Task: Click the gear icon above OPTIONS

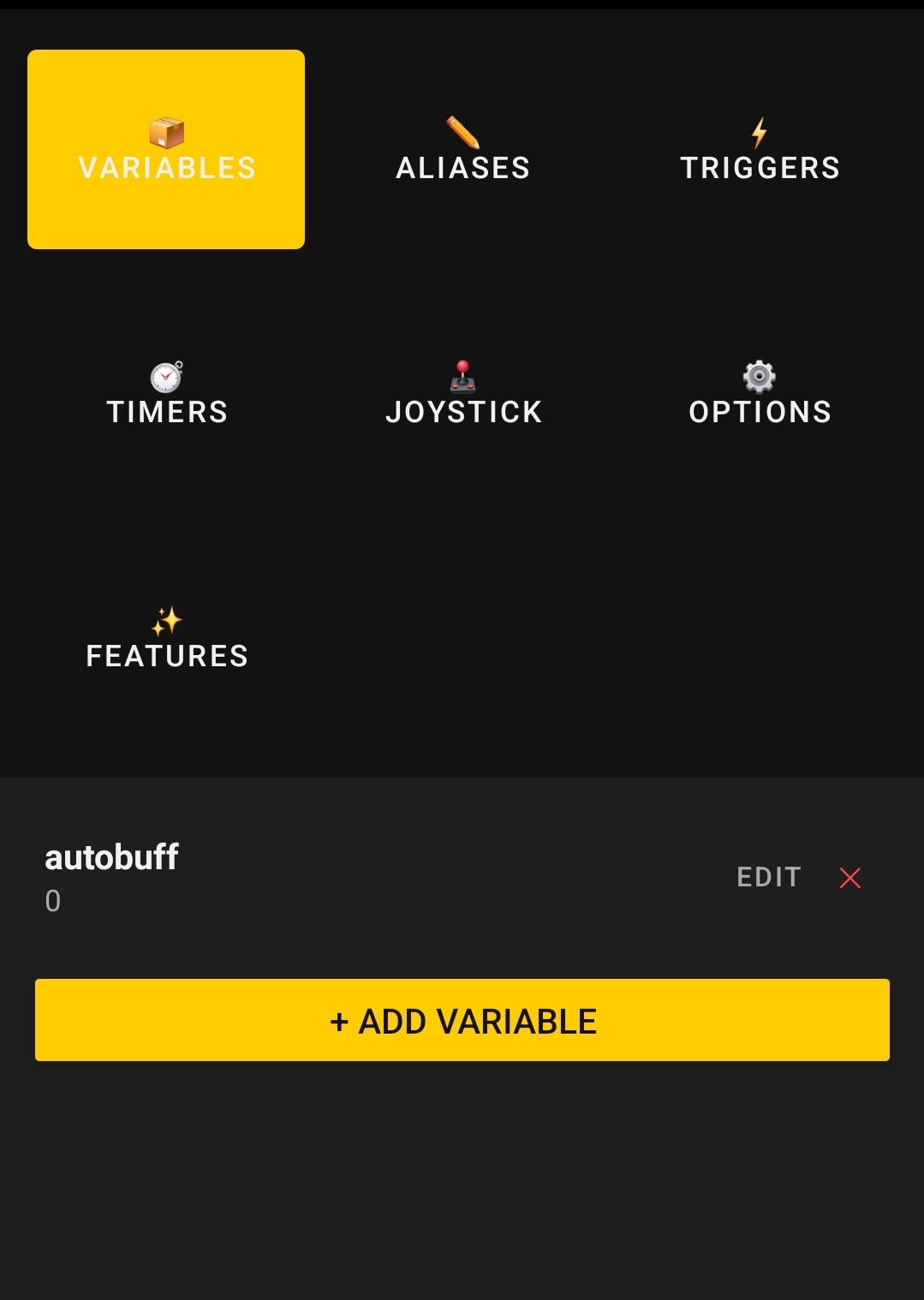Action: click(x=759, y=377)
